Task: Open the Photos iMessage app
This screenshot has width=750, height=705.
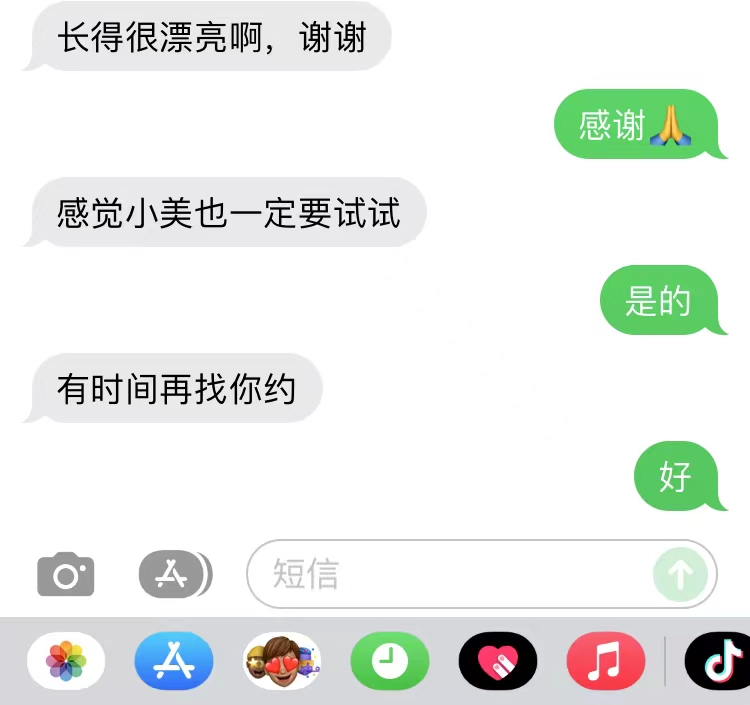Action: point(66,661)
